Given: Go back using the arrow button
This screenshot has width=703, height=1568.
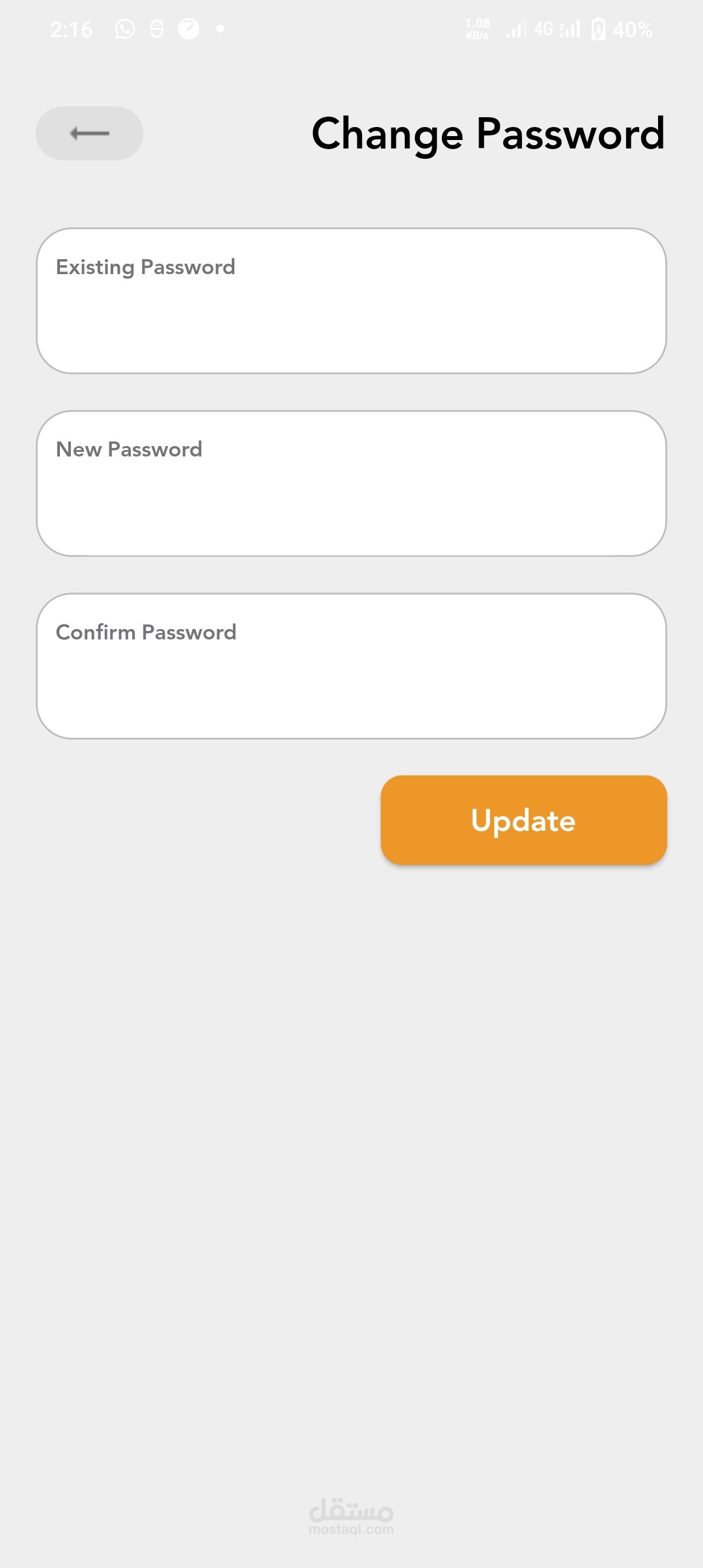Looking at the screenshot, I should pos(89,133).
